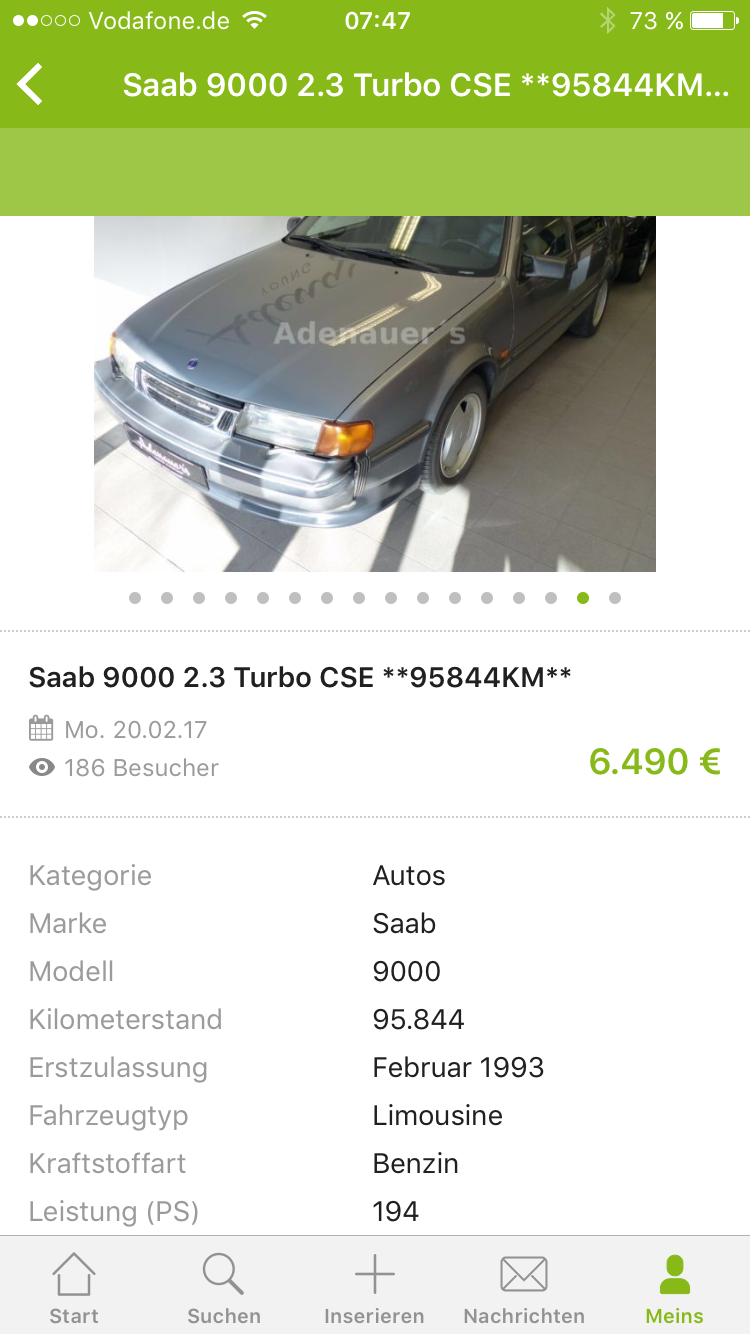Switch to the Start tab

tap(74, 1288)
